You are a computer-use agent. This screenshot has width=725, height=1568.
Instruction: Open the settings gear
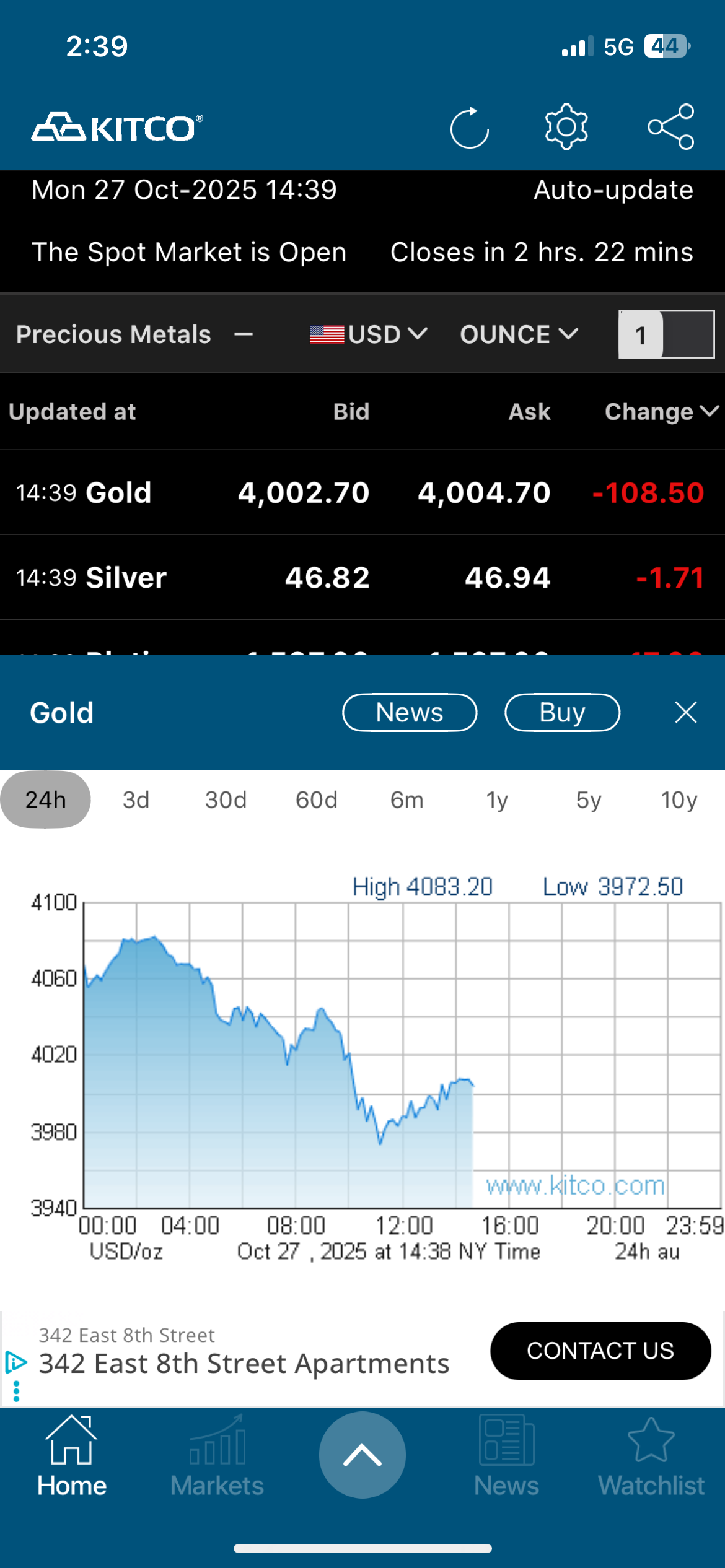(566, 127)
